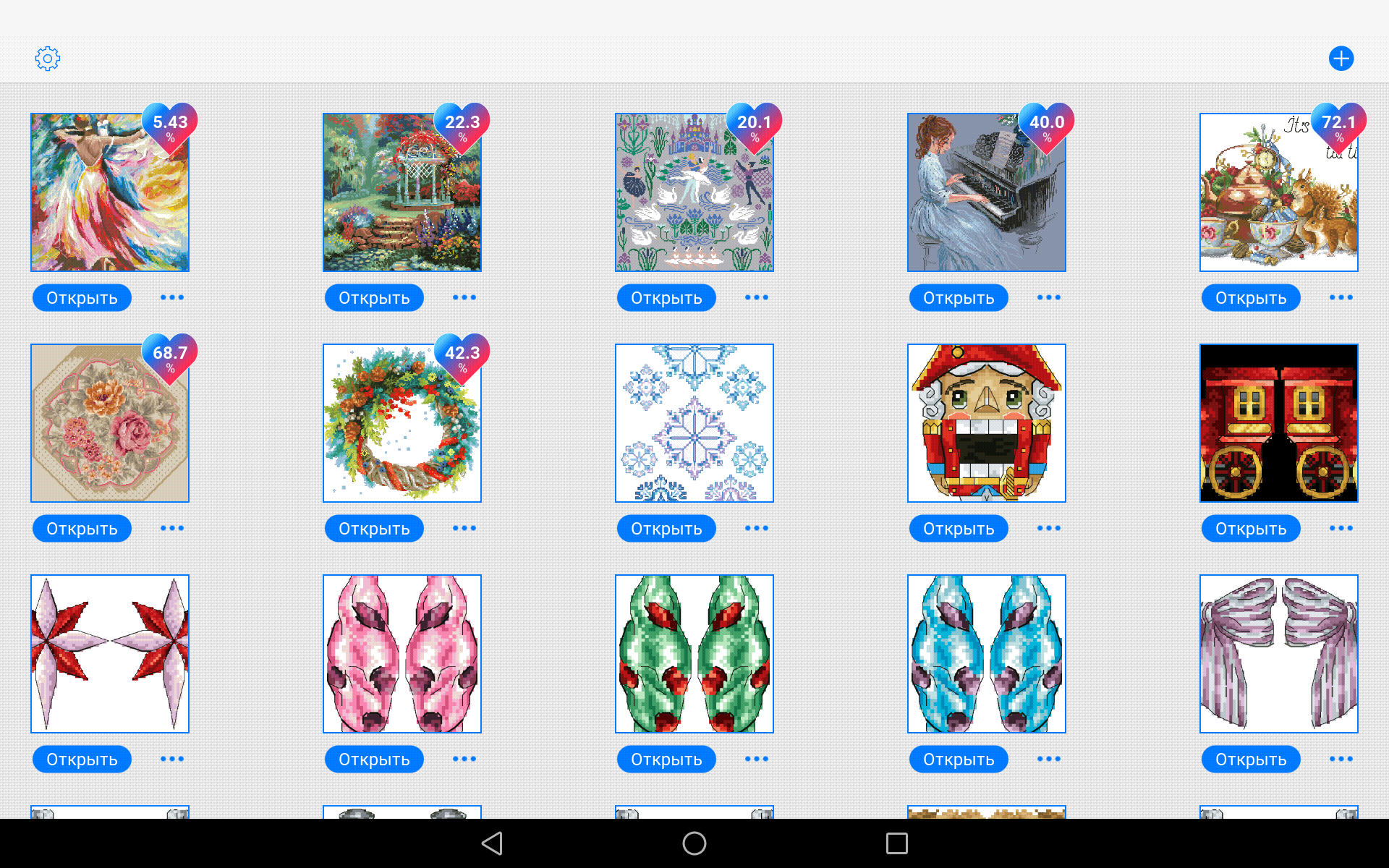Open the blue snowflakes pattern
This screenshot has width=1389, height=868.
pos(666,529)
